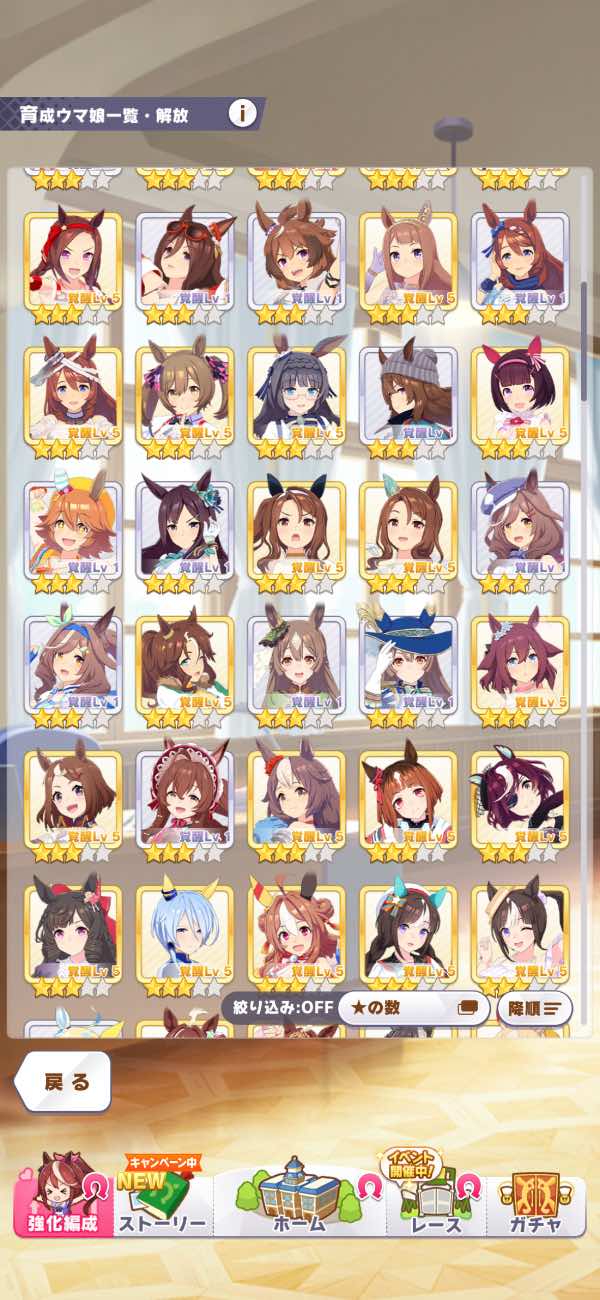Screen dimensions: 600x1300
Task: Open the 絞り込み:OFF filter
Action: [277, 1008]
